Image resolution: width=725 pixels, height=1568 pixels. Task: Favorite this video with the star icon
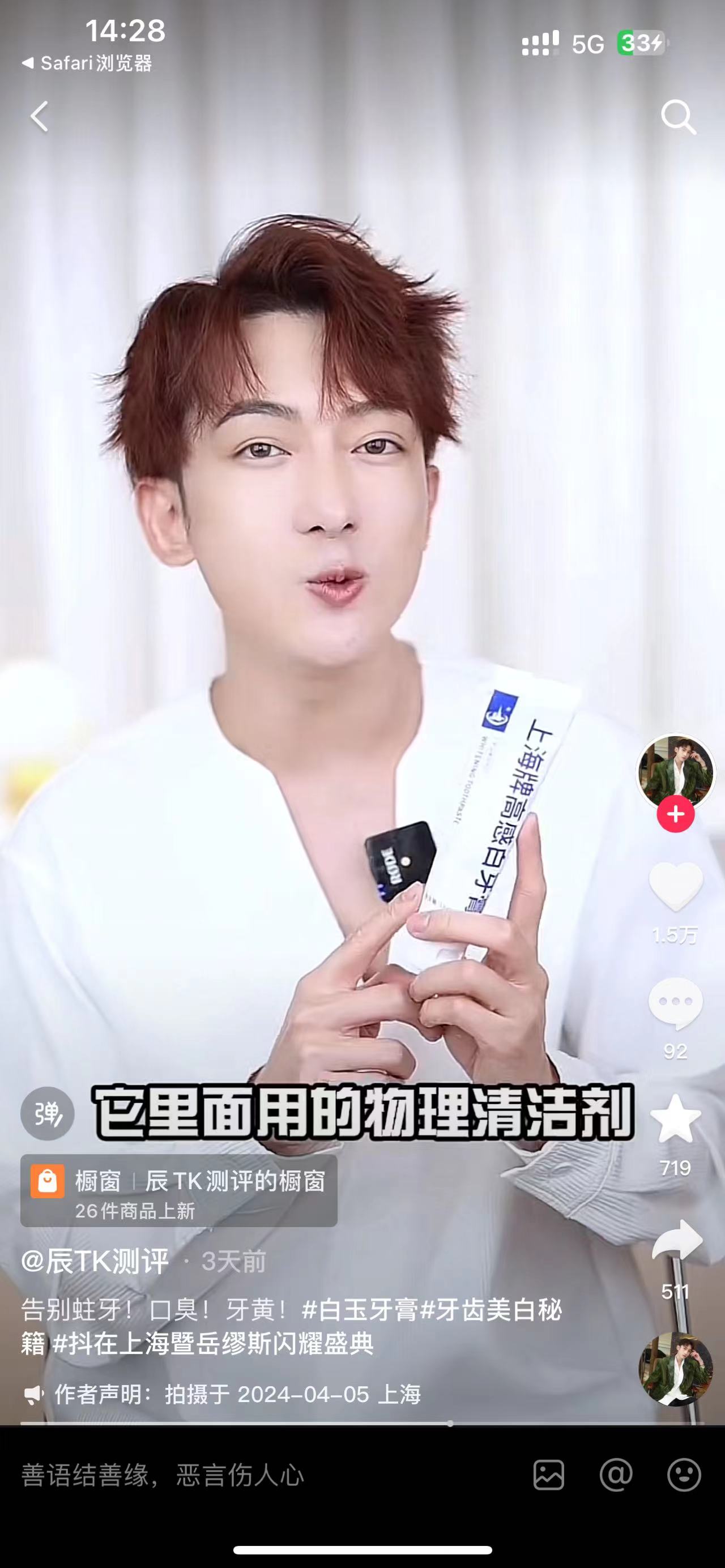tap(675, 1118)
